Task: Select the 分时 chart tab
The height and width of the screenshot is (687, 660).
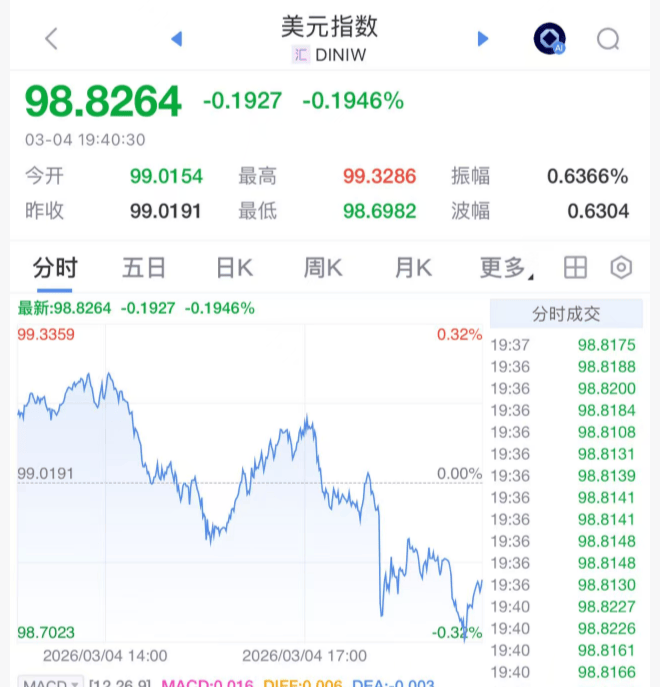Action: coord(55,268)
